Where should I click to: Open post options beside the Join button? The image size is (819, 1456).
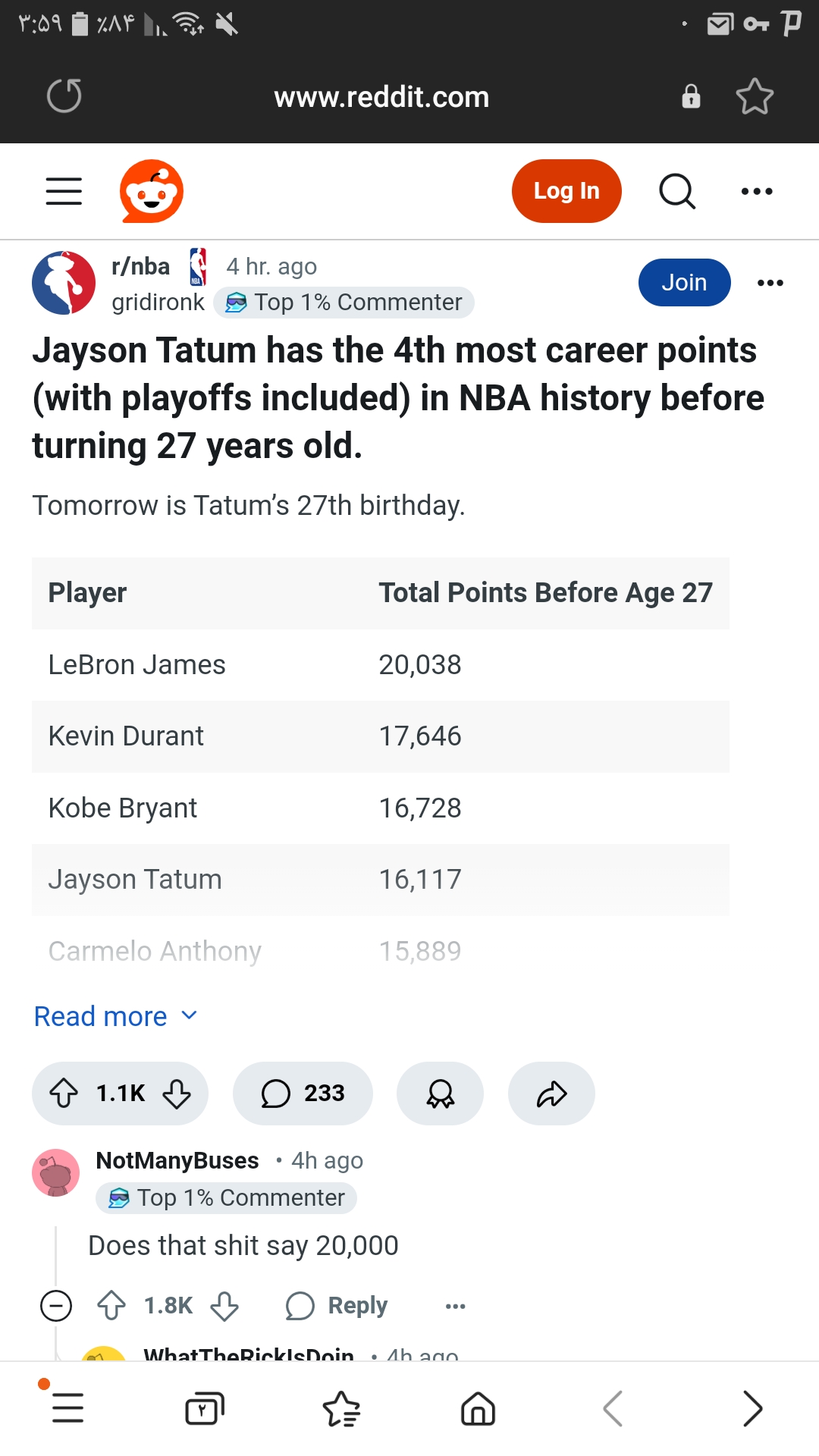pyautogui.click(x=770, y=283)
